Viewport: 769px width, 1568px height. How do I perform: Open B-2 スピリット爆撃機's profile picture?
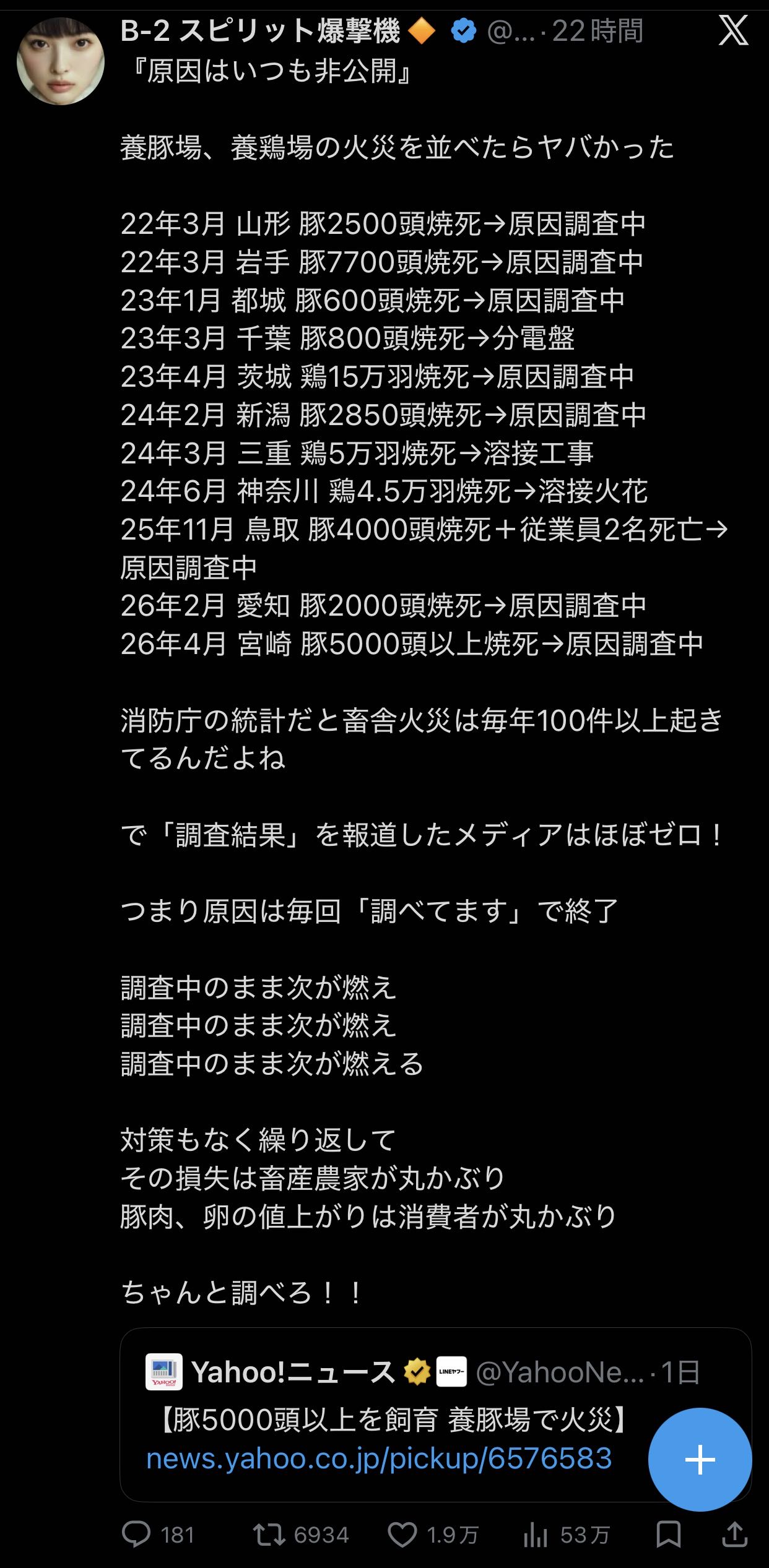[60, 61]
